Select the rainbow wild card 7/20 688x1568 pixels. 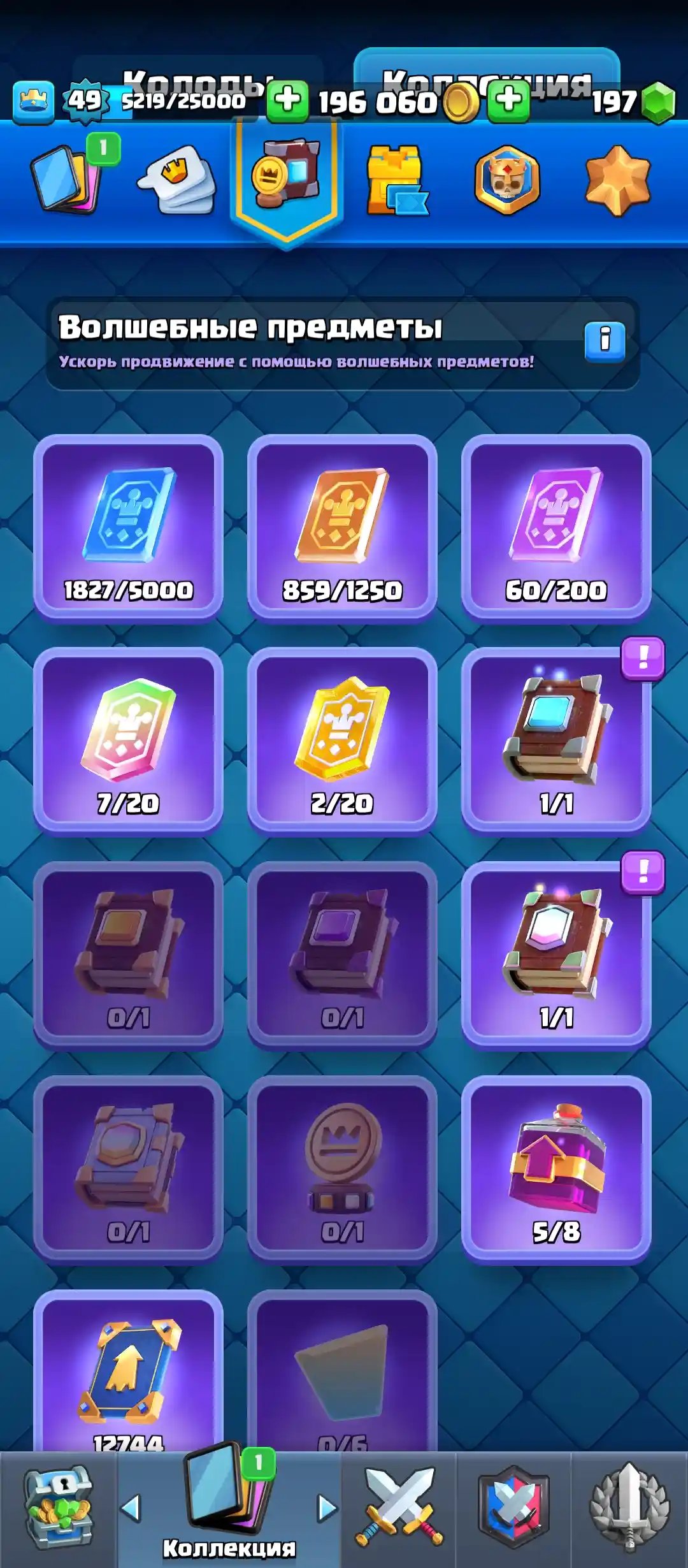pos(128,740)
